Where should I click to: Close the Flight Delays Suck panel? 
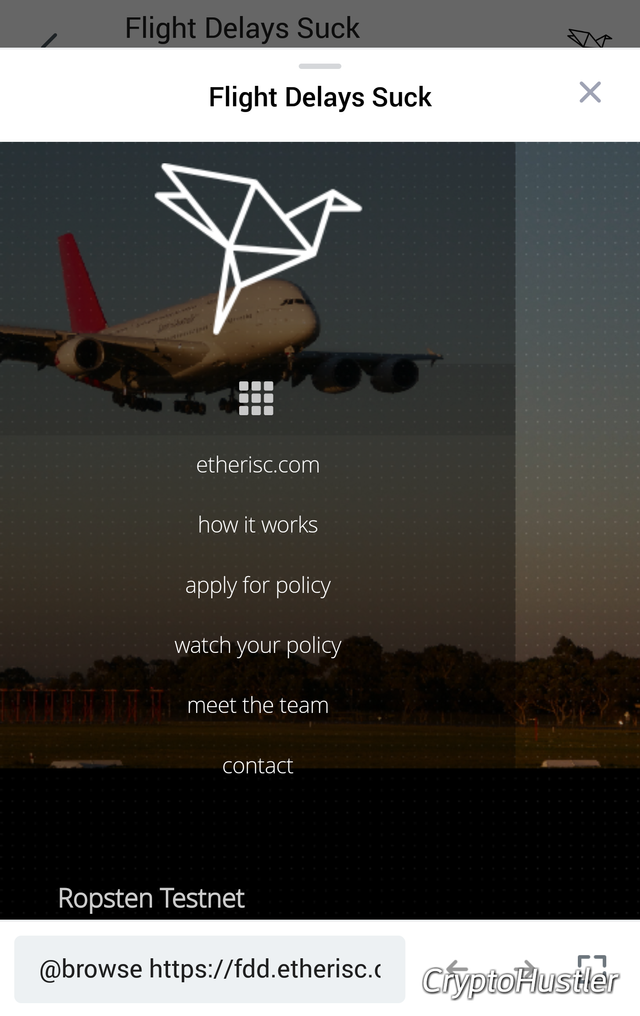coord(590,93)
